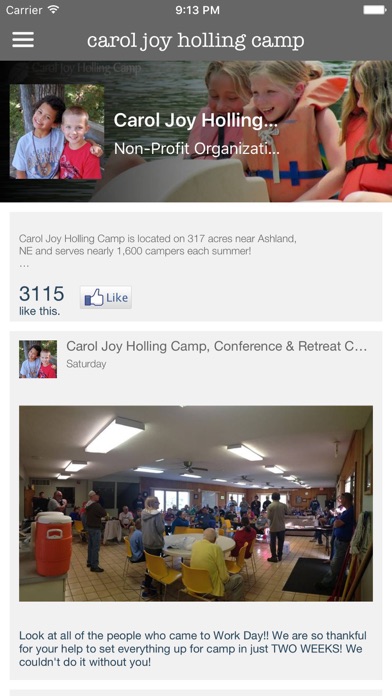
Task: Open the Work Day group photo
Action: [196, 503]
